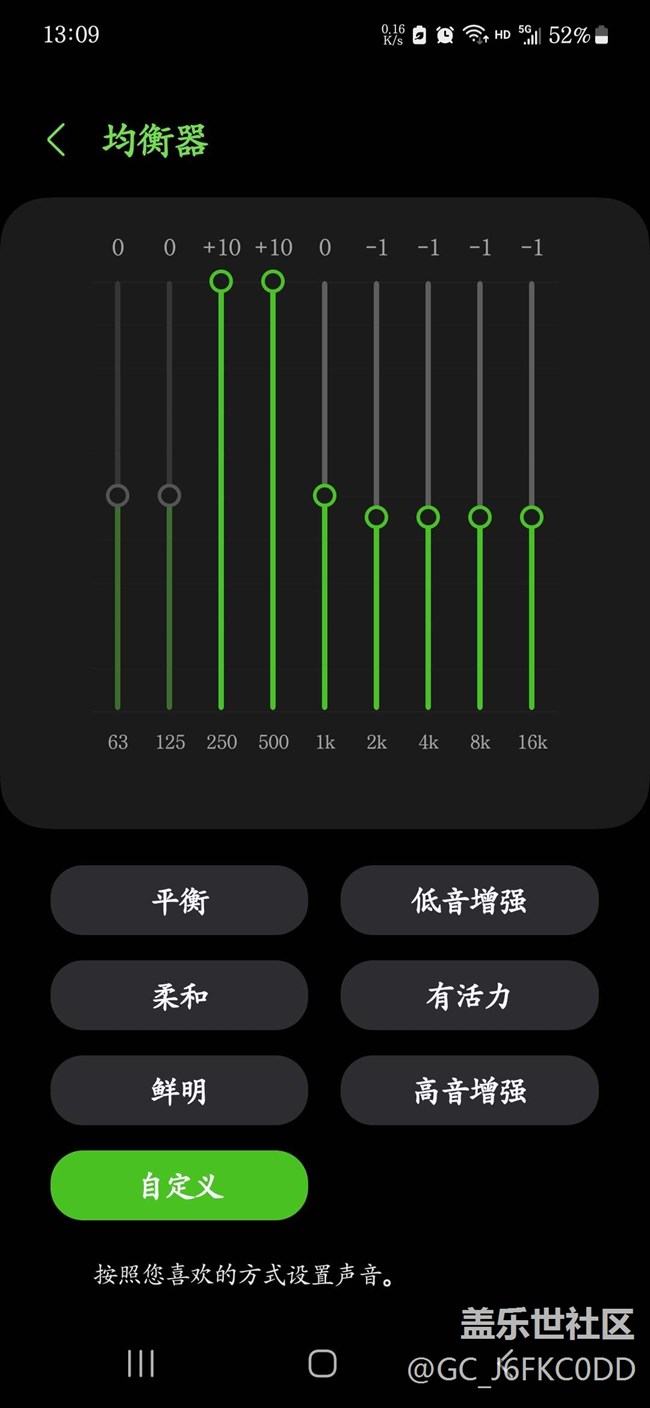This screenshot has height=1408, width=650.
Task: Tap the 8k slider knob
Action: (480, 517)
